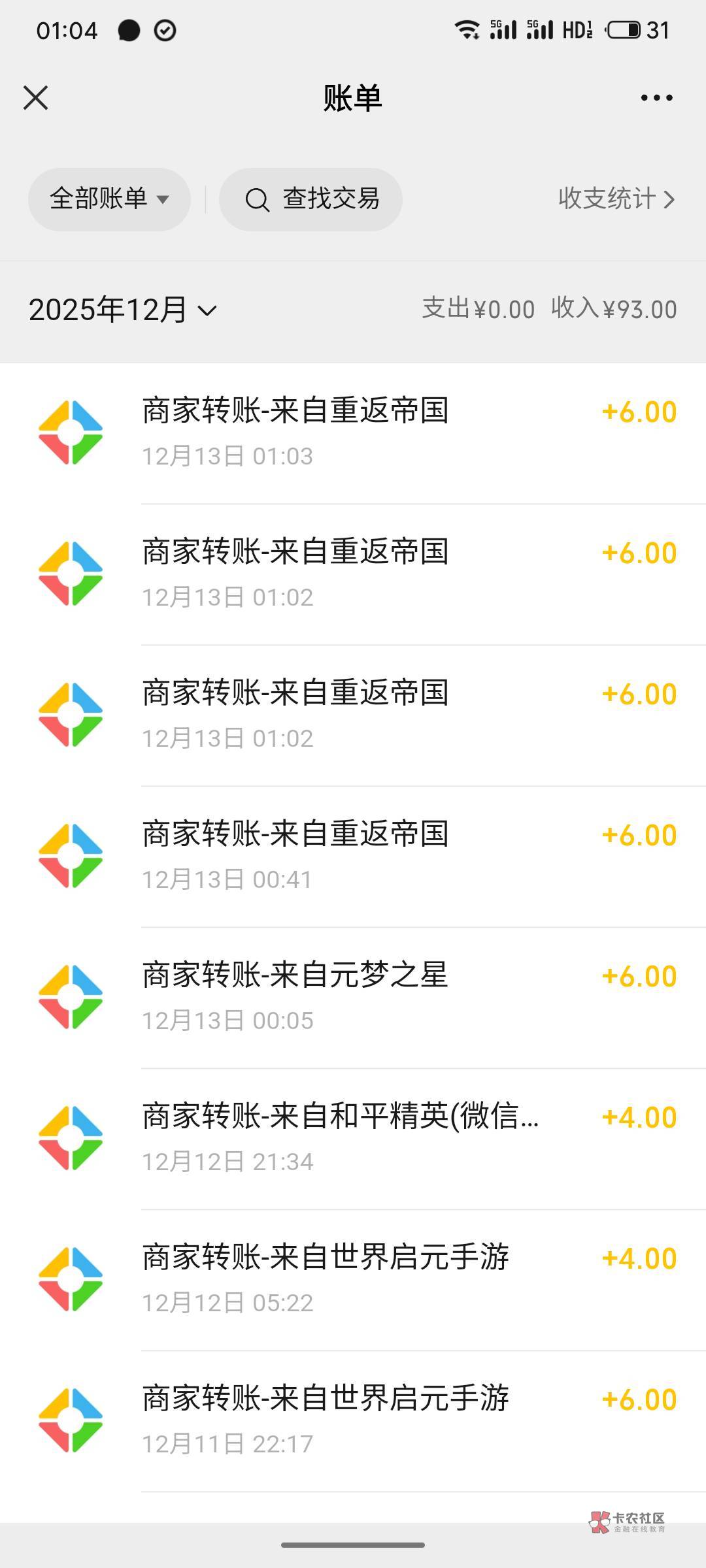
Task: Tap 查找交易 to search transactions
Action: point(311,199)
